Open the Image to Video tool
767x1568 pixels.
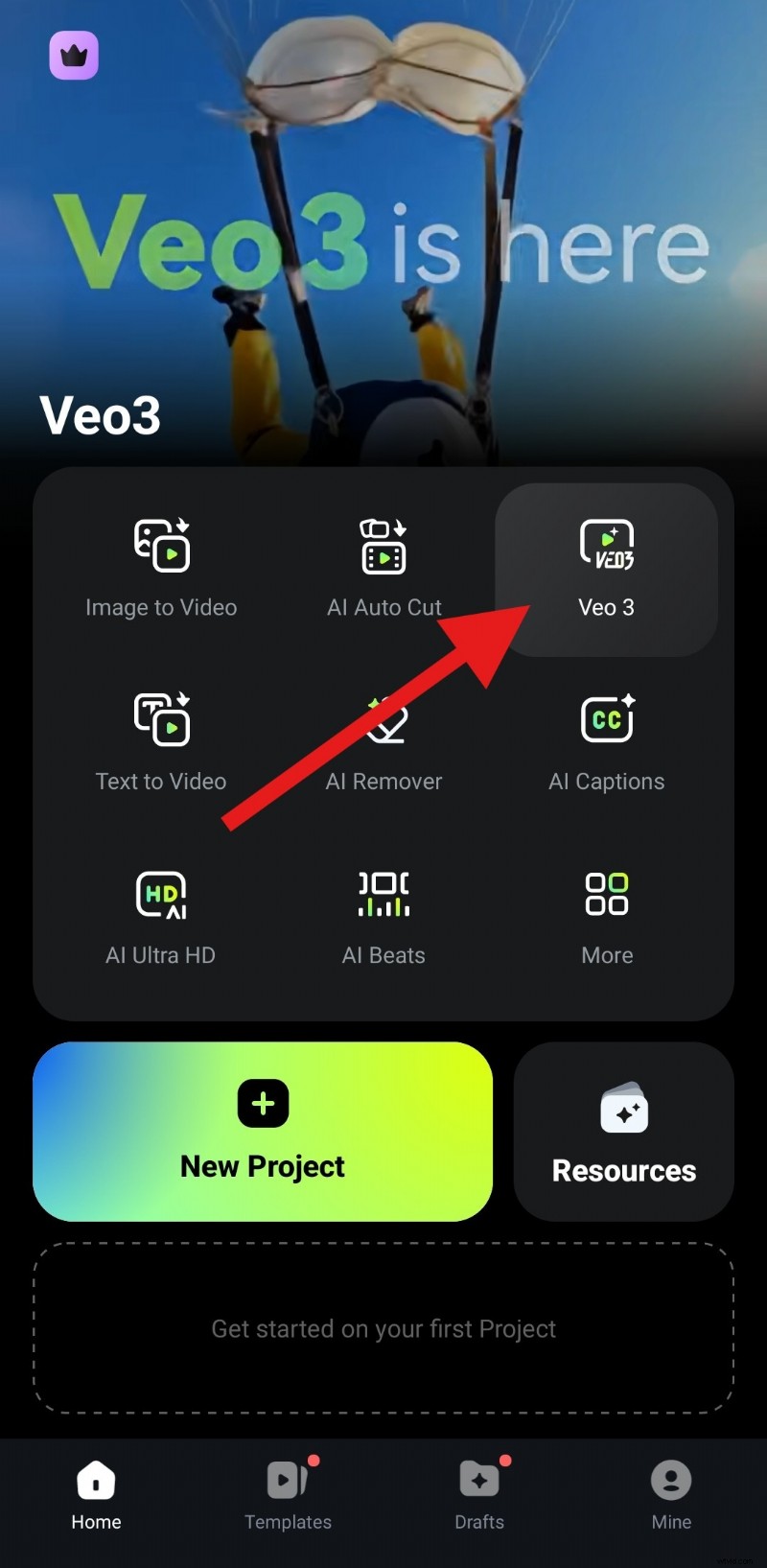click(161, 568)
